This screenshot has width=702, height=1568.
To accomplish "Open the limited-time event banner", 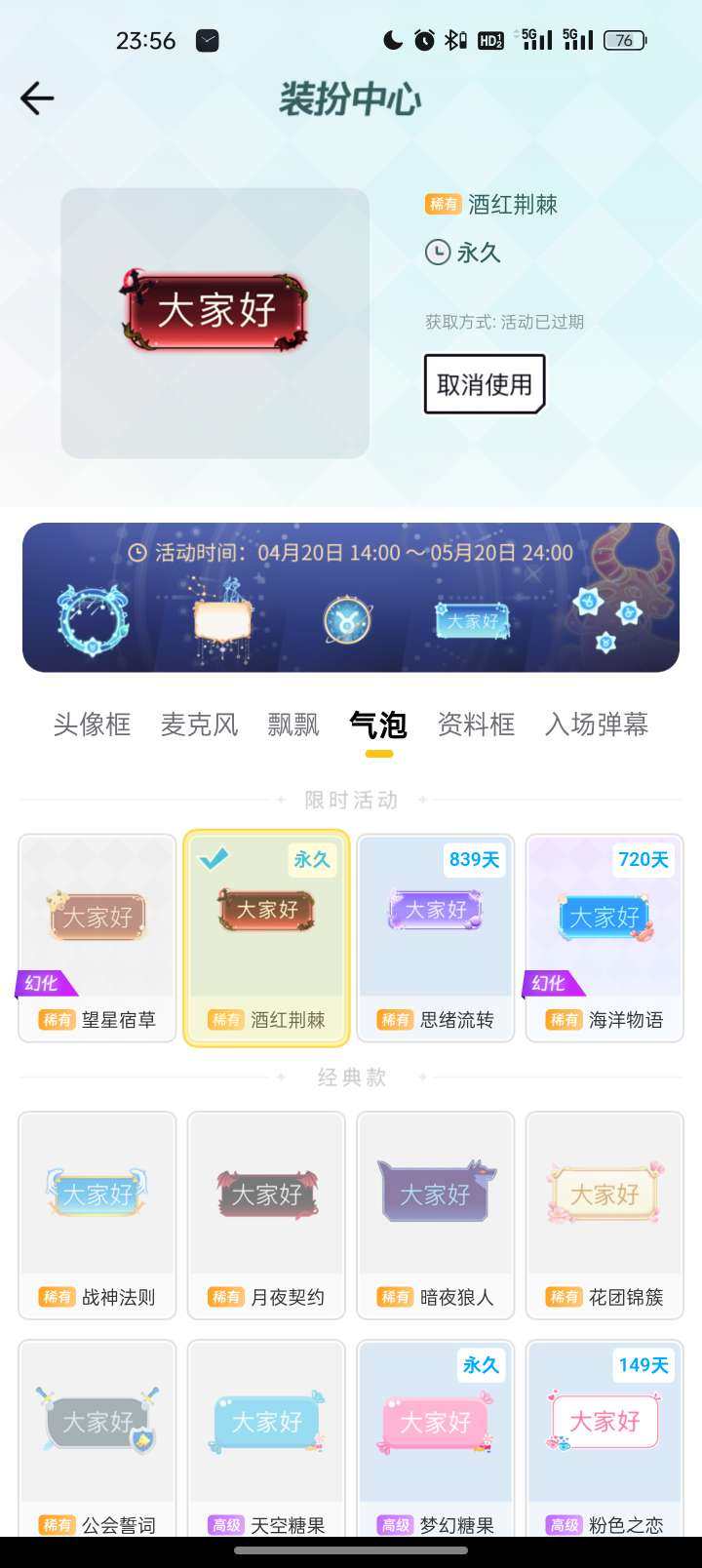I will (351, 597).
